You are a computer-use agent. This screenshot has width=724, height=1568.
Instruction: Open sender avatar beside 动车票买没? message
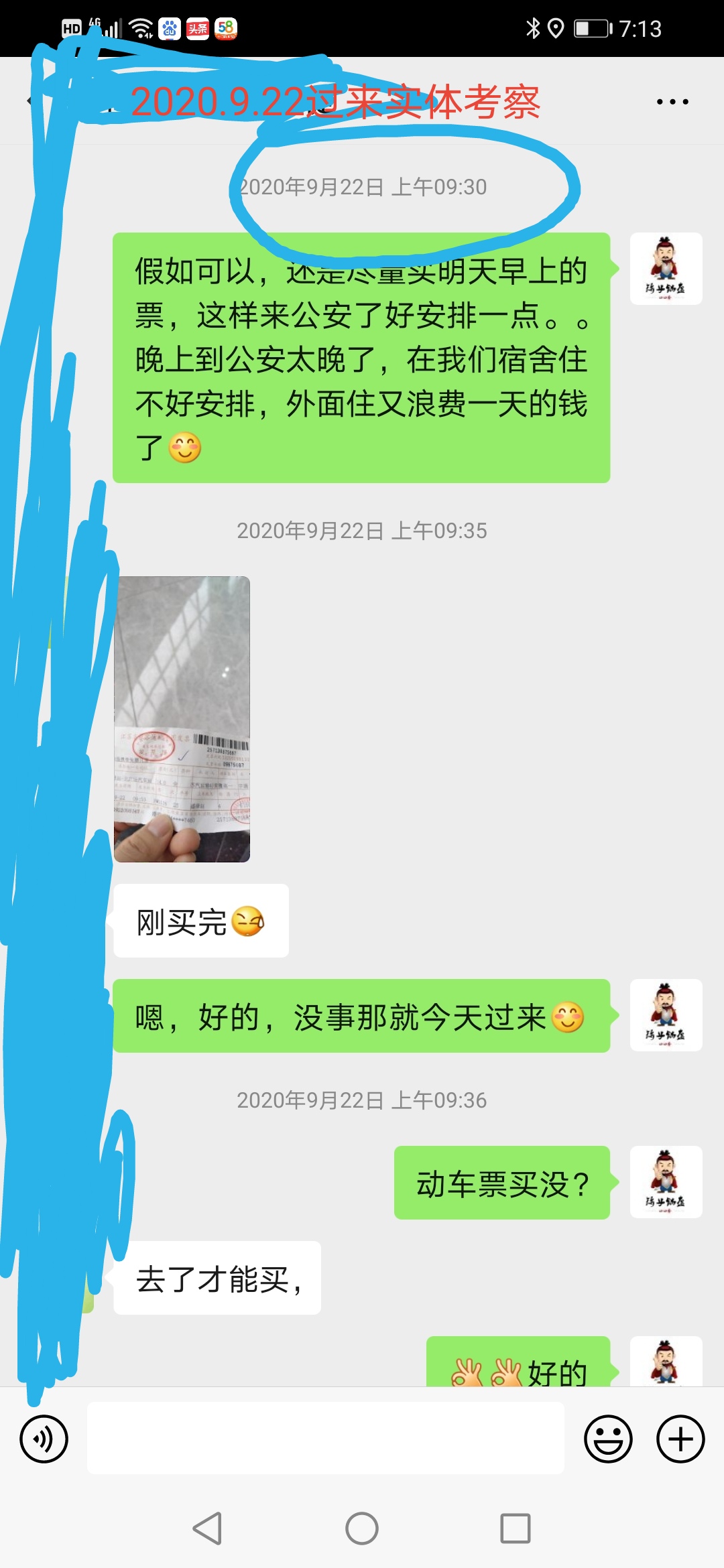pyautogui.click(x=666, y=1182)
